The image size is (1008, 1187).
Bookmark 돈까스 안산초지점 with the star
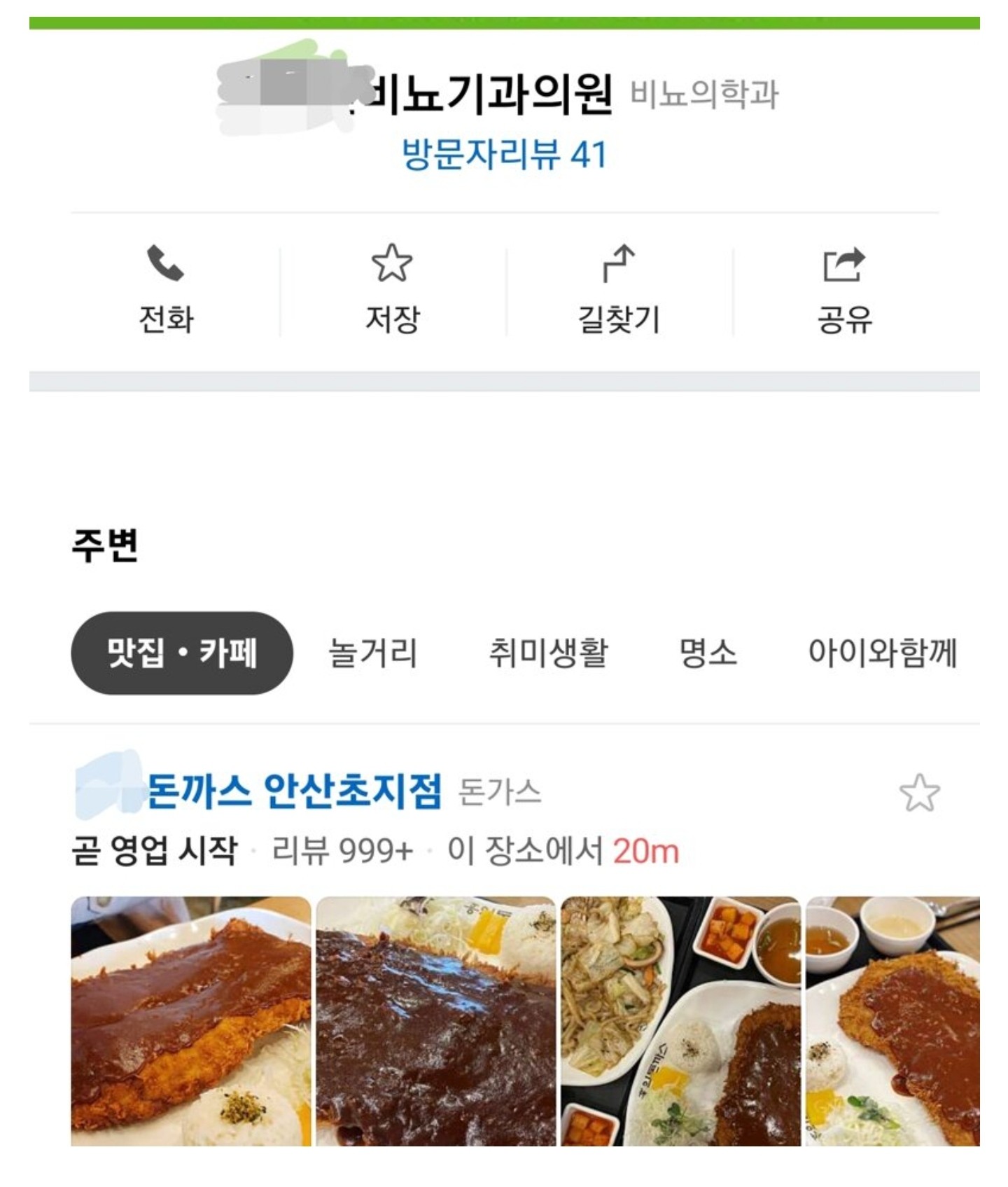point(919,793)
